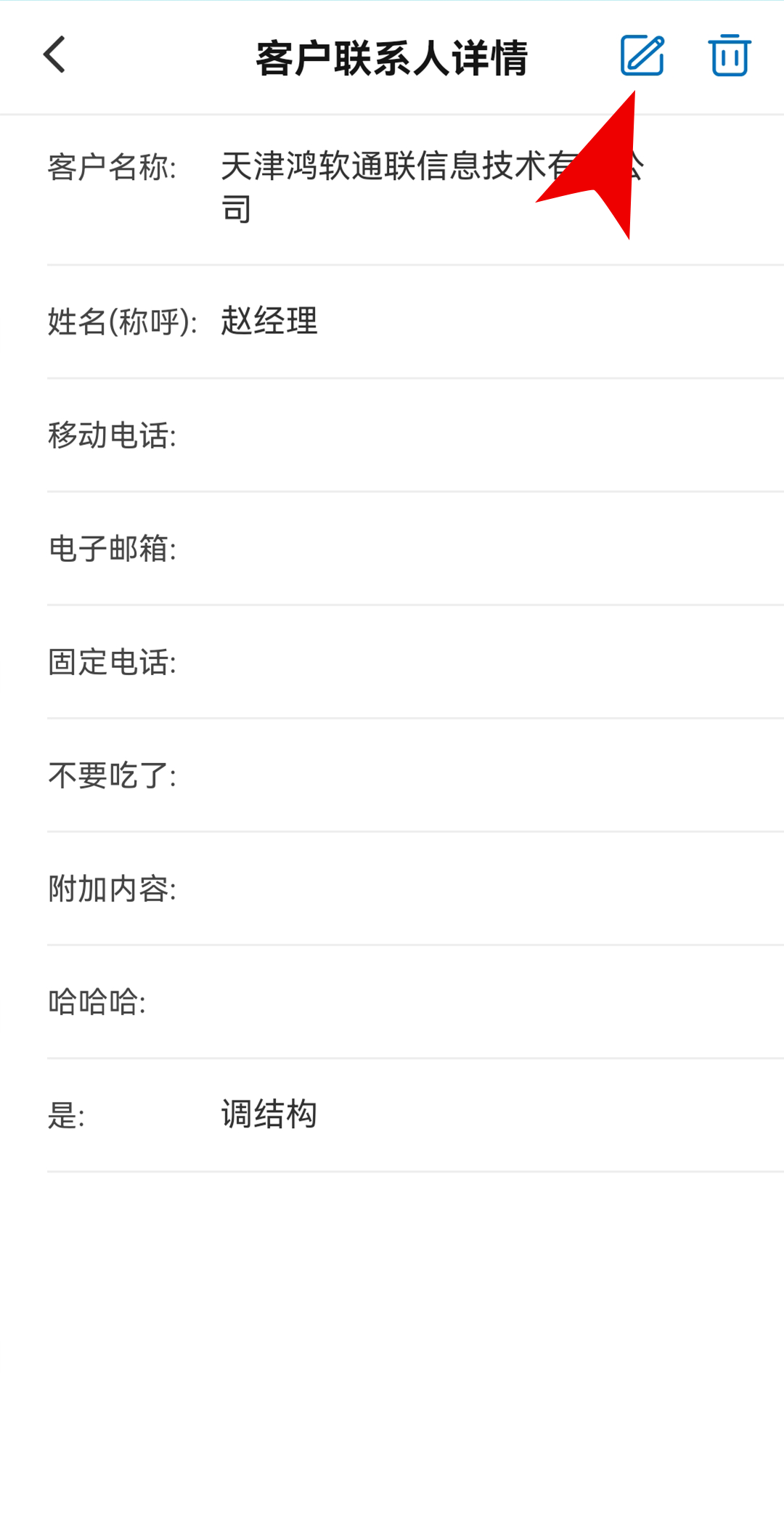Viewport: 784px width, 1539px height.
Task: Delete this contact via the trash icon
Action: 730,55
